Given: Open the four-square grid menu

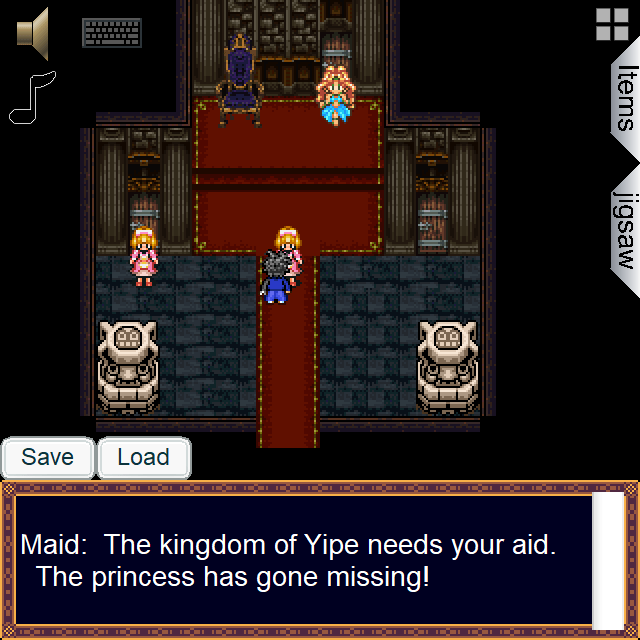Looking at the screenshot, I should (x=612, y=24).
